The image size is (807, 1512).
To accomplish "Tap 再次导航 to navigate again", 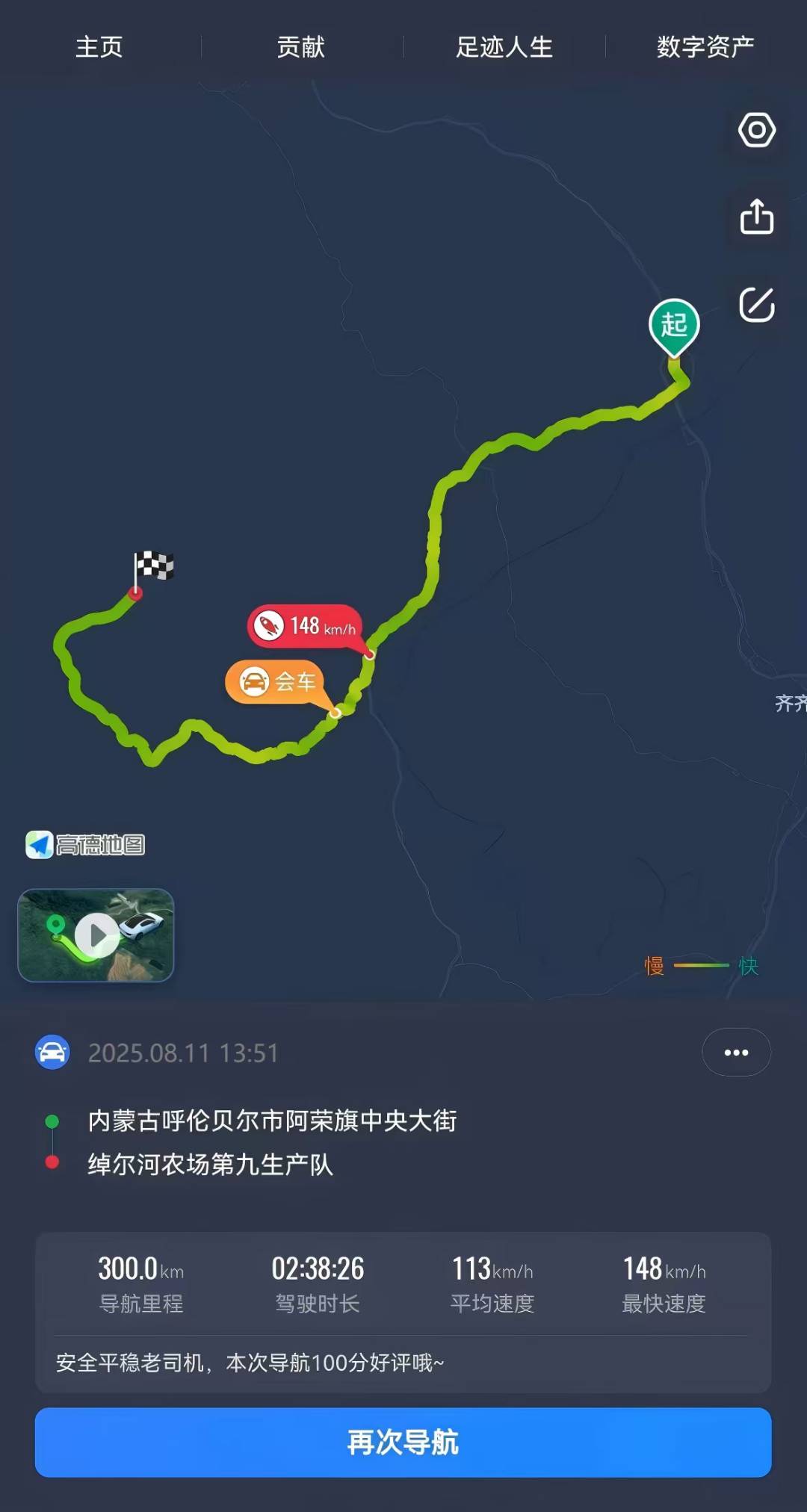I will (x=403, y=1442).
